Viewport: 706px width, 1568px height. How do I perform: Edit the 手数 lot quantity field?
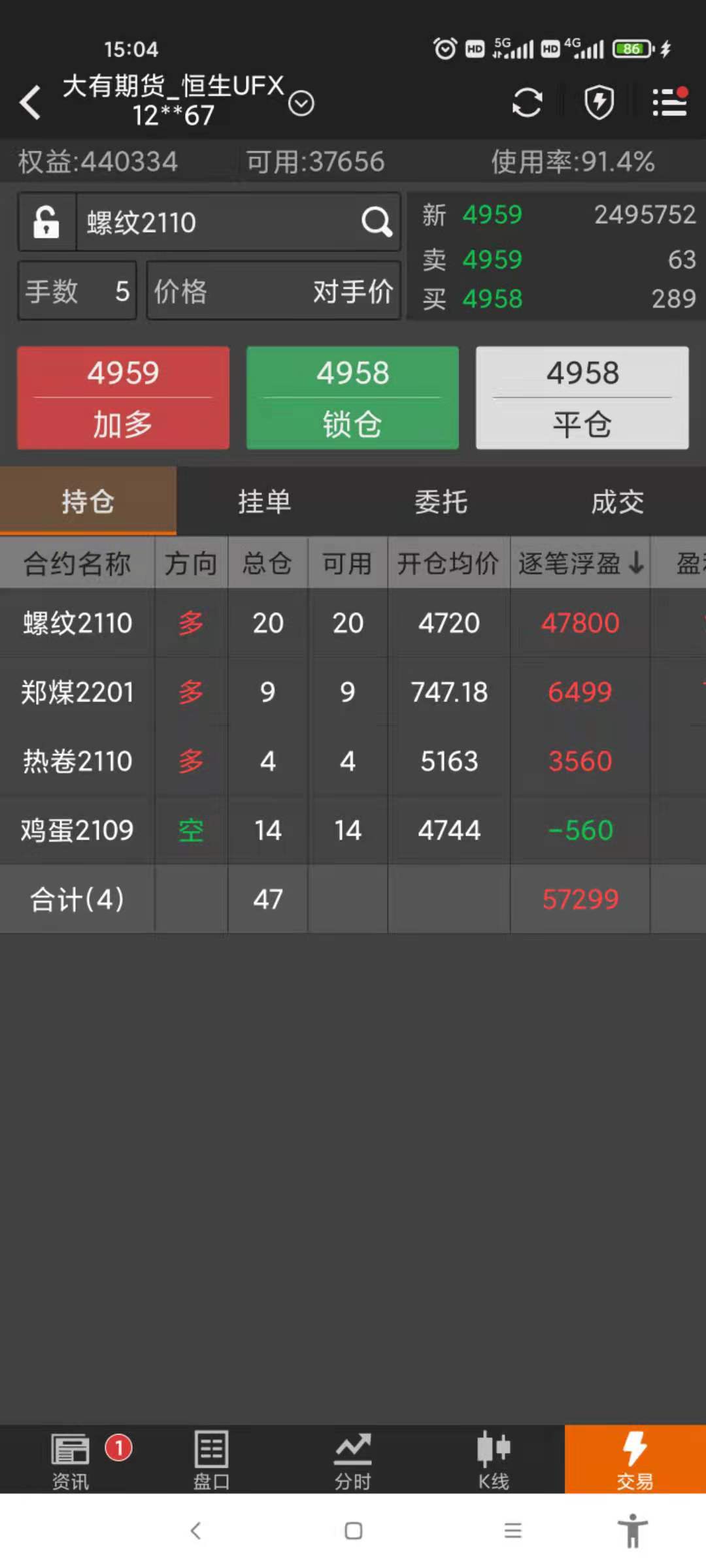pos(77,291)
